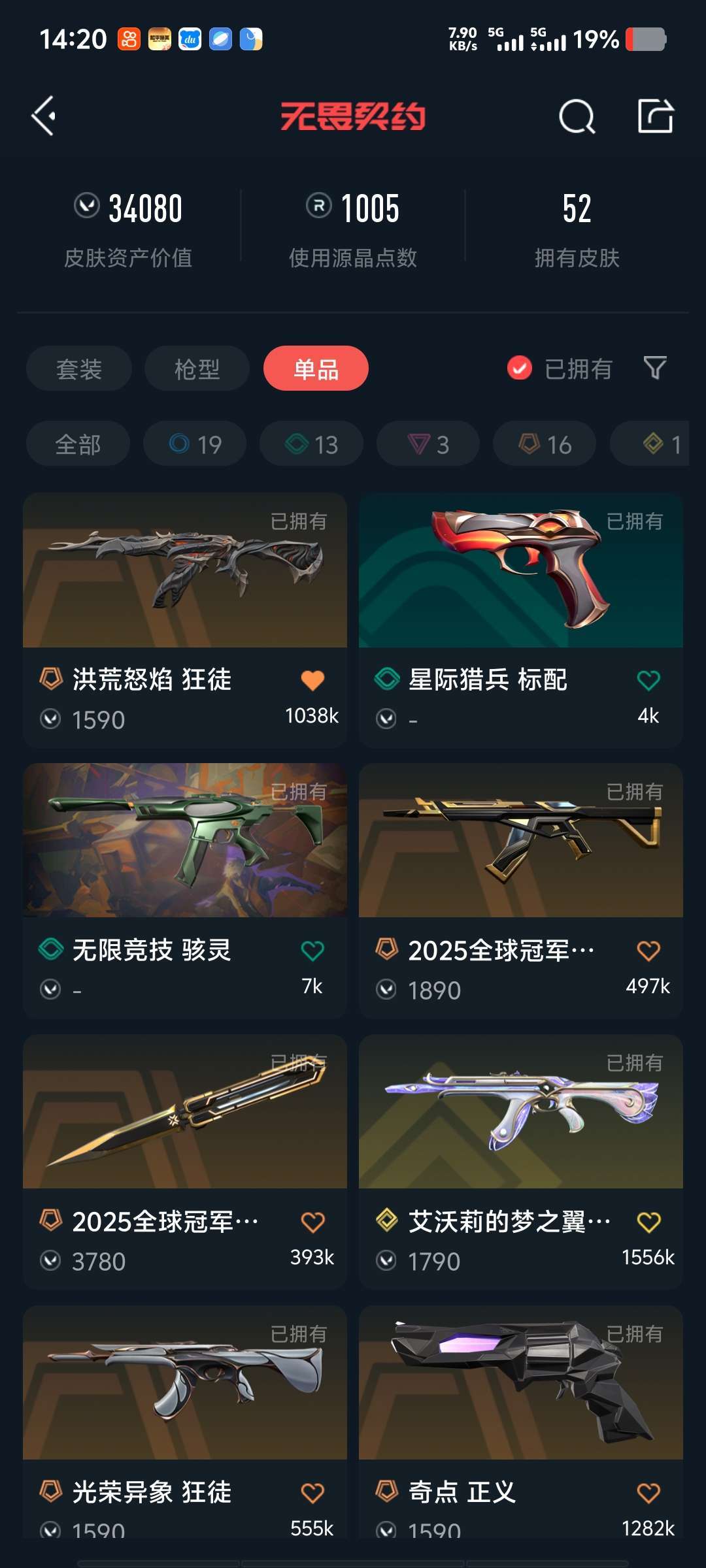Select the purple rarity tier filter showing 3
Image resolution: width=706 pixels, height=1568 pixels.
pyautogui.click(x=428, y=443)
